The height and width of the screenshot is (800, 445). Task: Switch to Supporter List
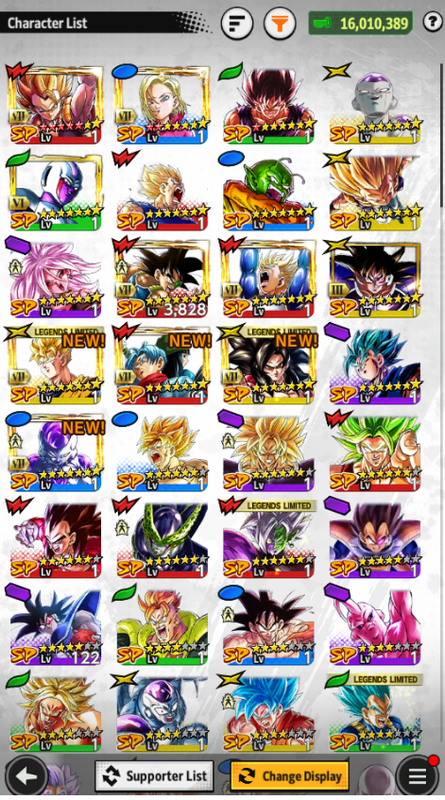tap(153, 776)
